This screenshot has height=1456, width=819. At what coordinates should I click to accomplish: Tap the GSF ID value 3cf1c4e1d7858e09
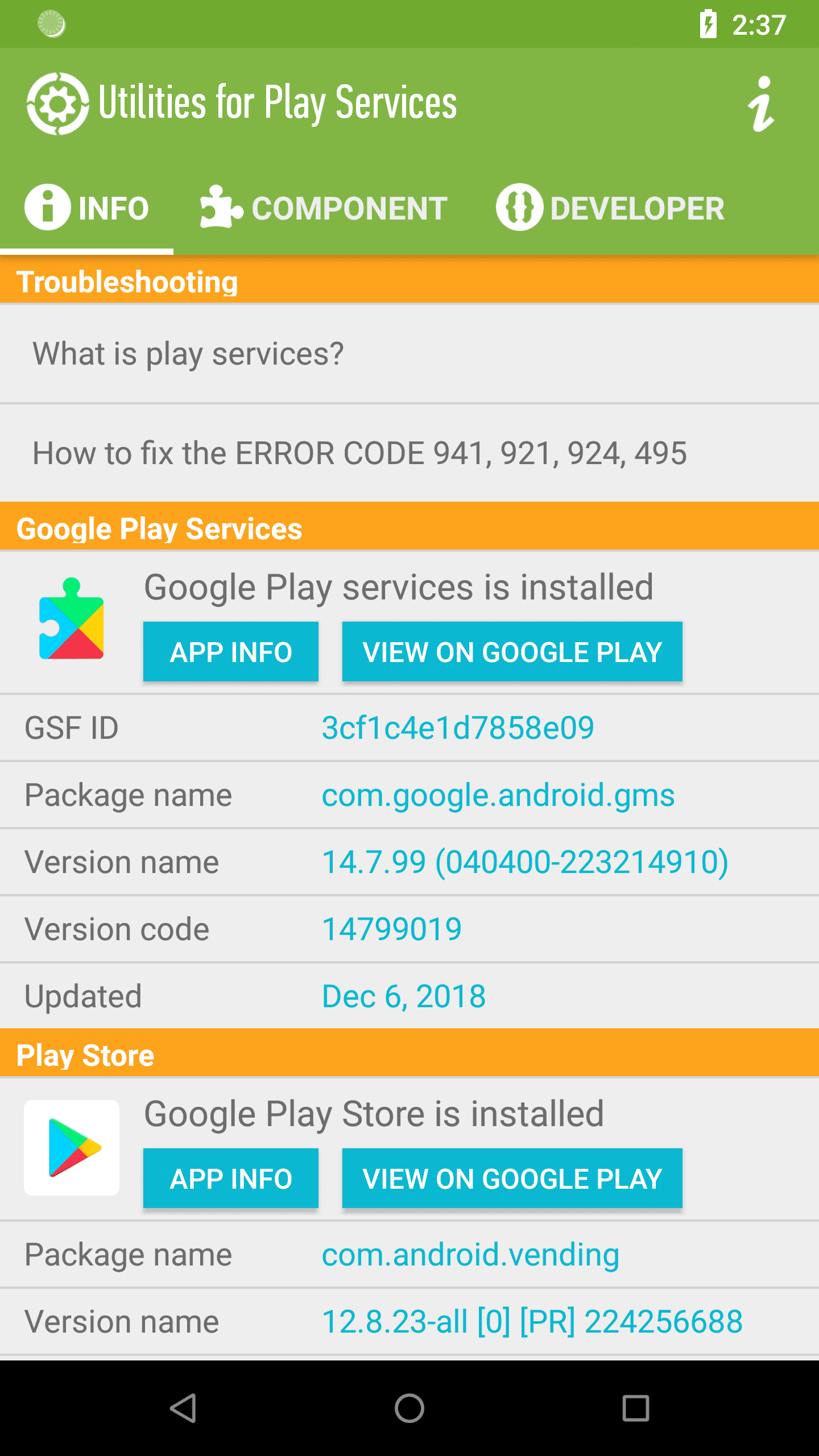click(458, 728)
